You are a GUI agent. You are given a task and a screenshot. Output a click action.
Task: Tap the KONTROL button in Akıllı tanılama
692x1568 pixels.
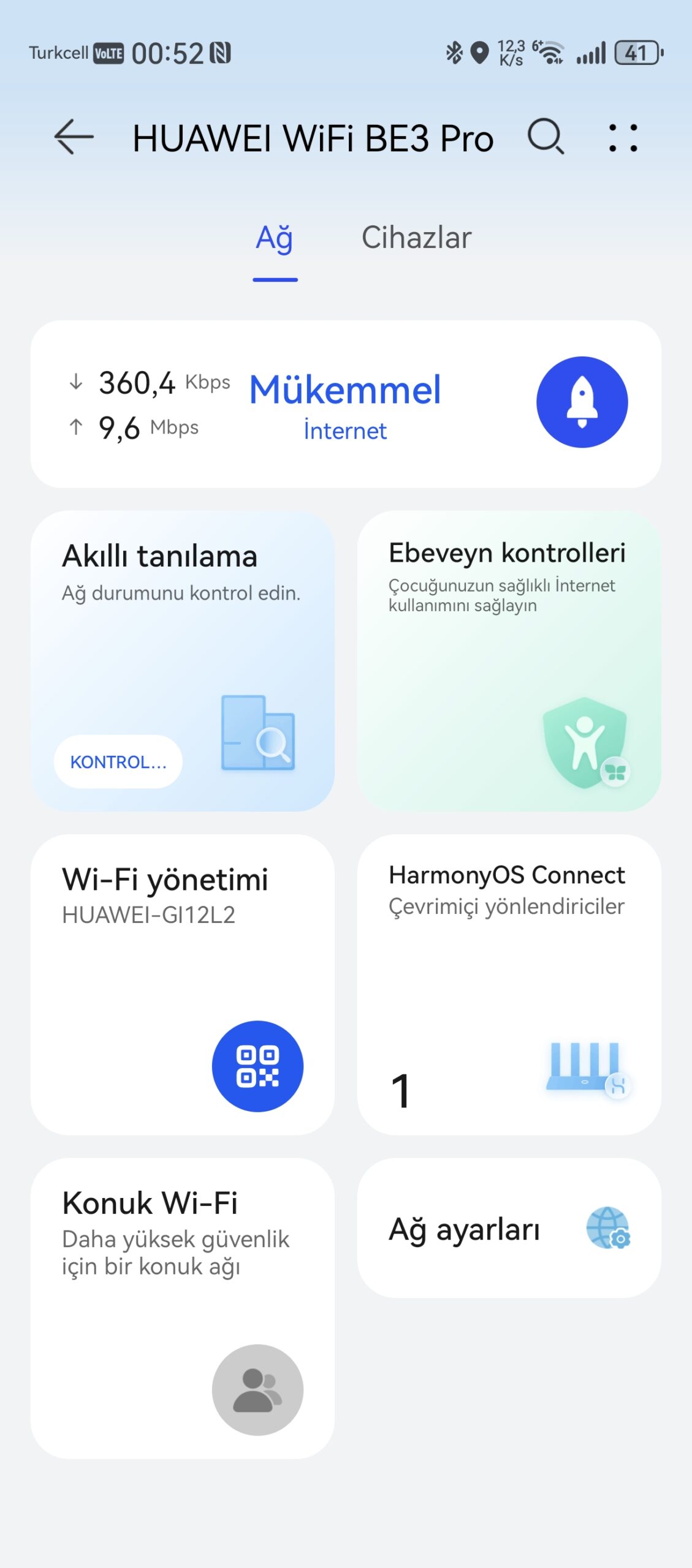[118, 762]
